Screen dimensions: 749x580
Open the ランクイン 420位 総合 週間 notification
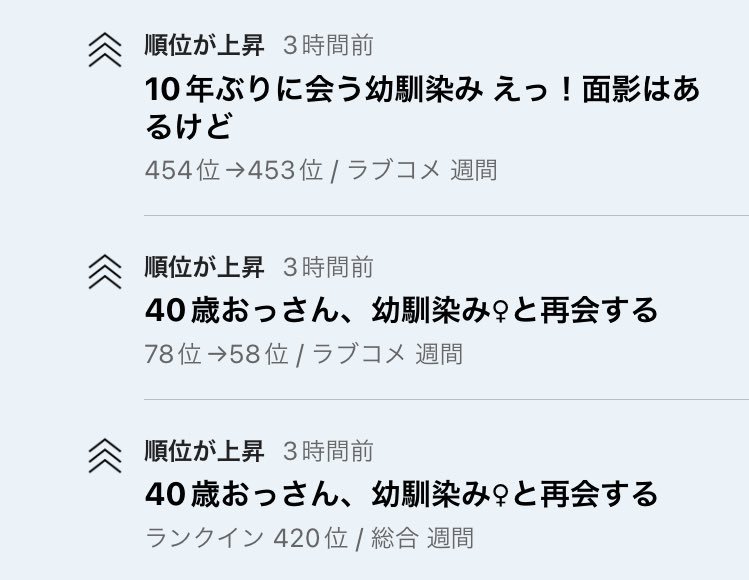(402, 494)
